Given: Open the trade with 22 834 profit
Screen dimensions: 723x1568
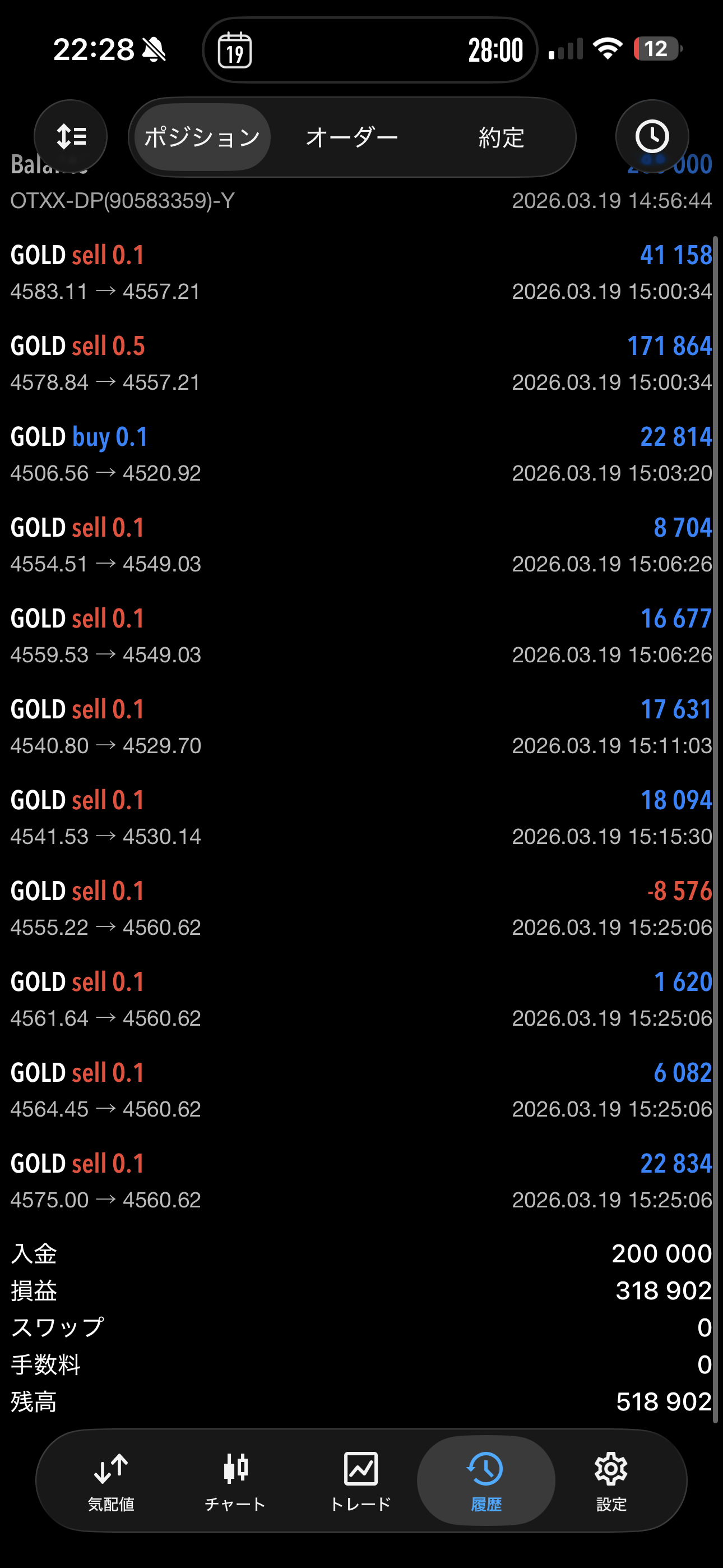Looking at the screenshot, I should pyautogui.click(x=361, y=1181).
